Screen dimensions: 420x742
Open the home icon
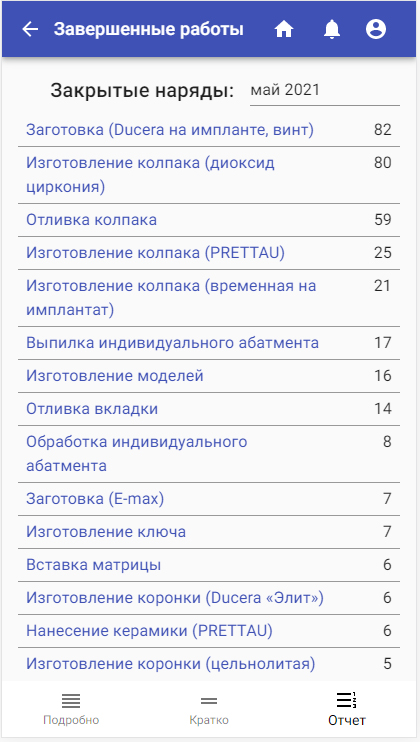click(284, 29)
